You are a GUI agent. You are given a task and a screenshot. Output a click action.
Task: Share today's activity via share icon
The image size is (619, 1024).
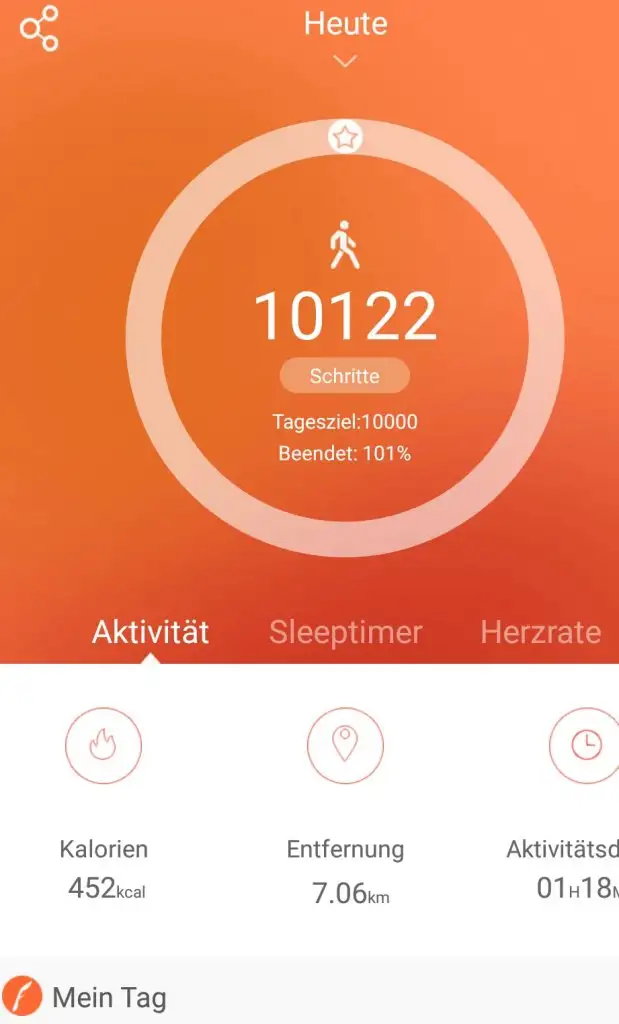[40, 29]
